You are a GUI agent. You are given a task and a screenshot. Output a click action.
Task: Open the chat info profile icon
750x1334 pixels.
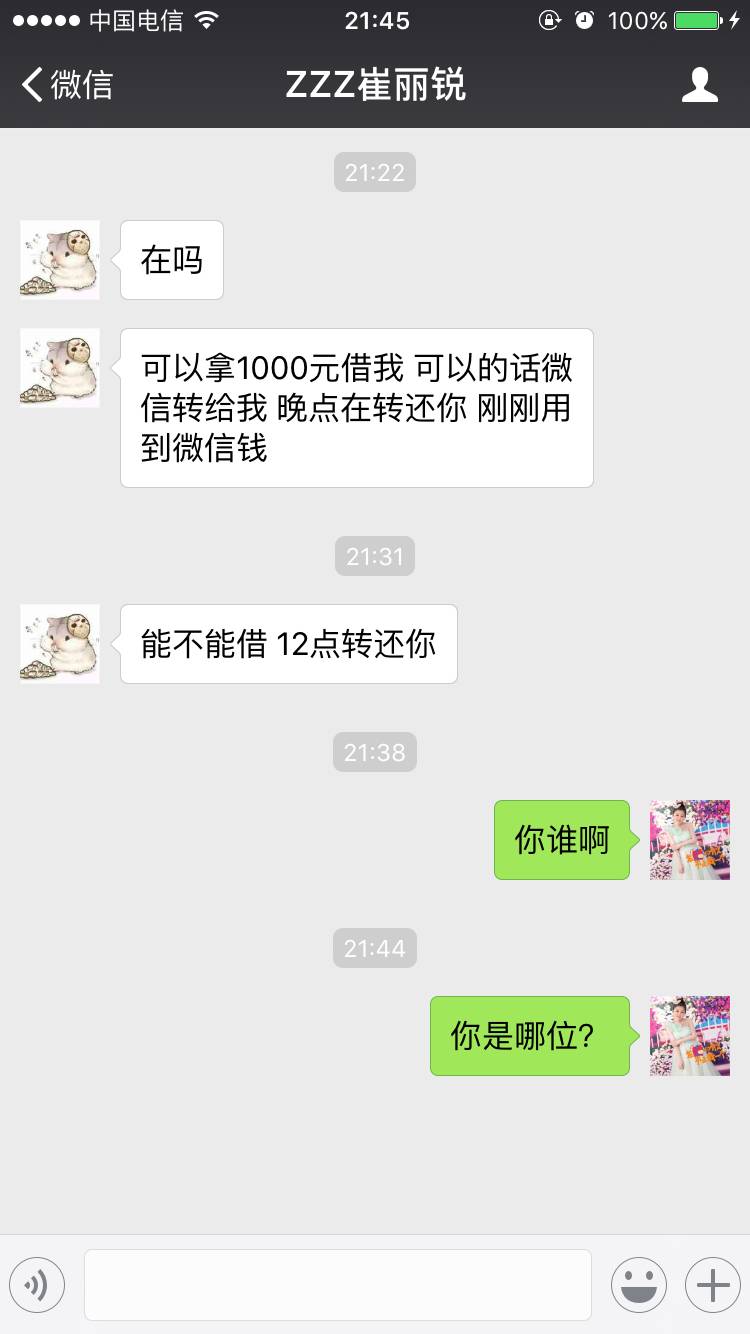[x=699, y=85]
